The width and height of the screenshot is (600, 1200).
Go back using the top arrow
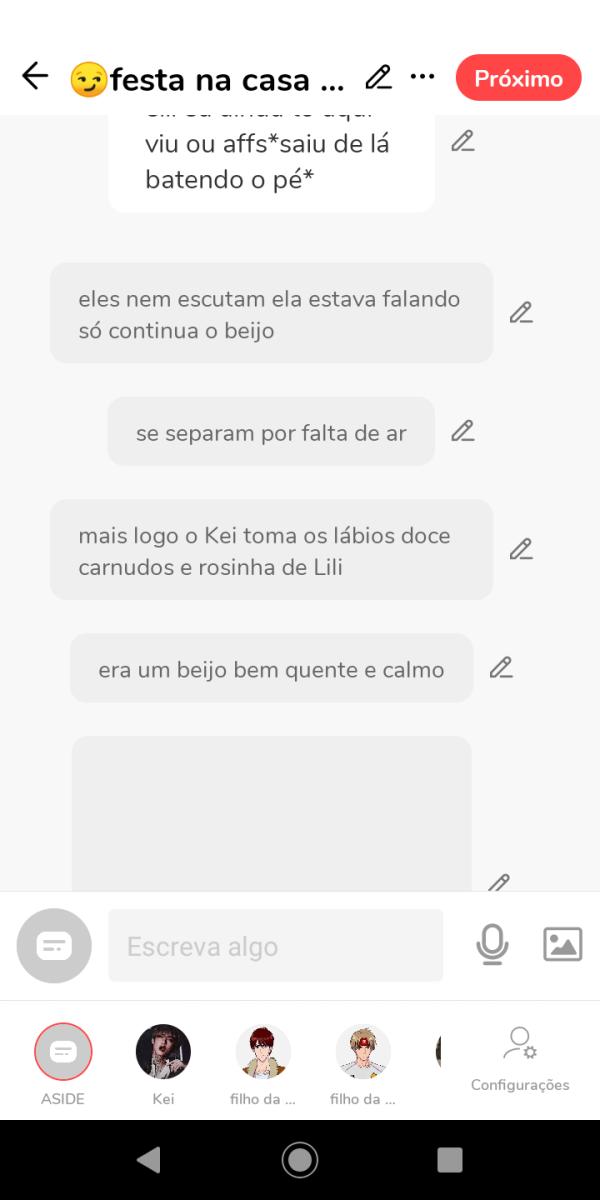(x=35, y=77)
